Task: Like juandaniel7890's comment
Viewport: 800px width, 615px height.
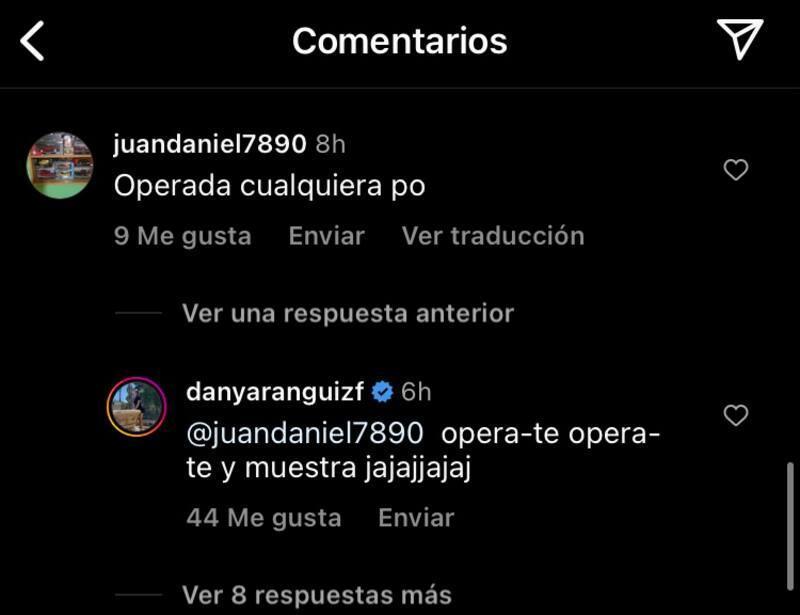Action: pos(736,171)
